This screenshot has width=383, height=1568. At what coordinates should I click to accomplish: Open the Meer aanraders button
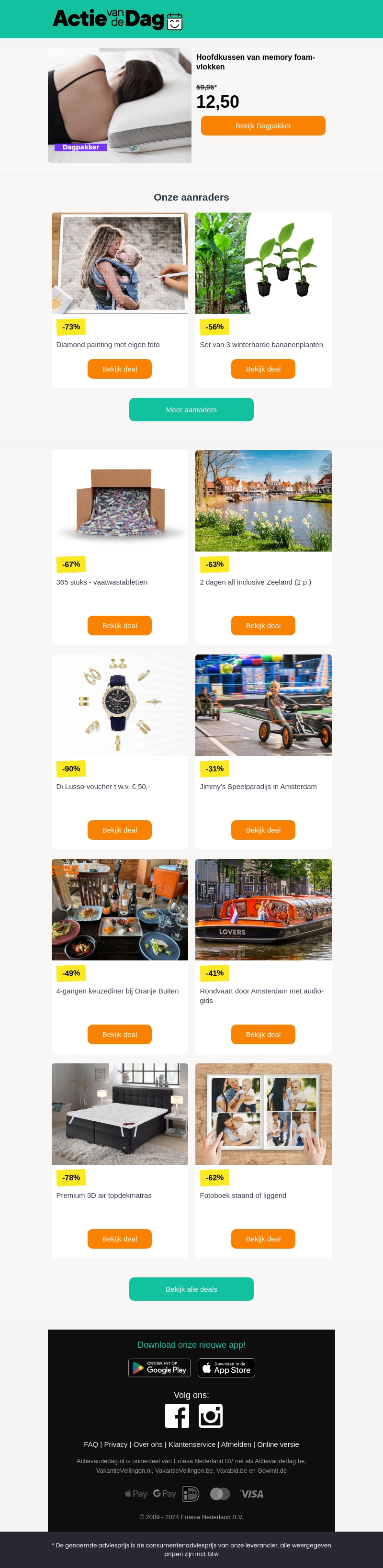pyautogui.click(x=191, y=410)
